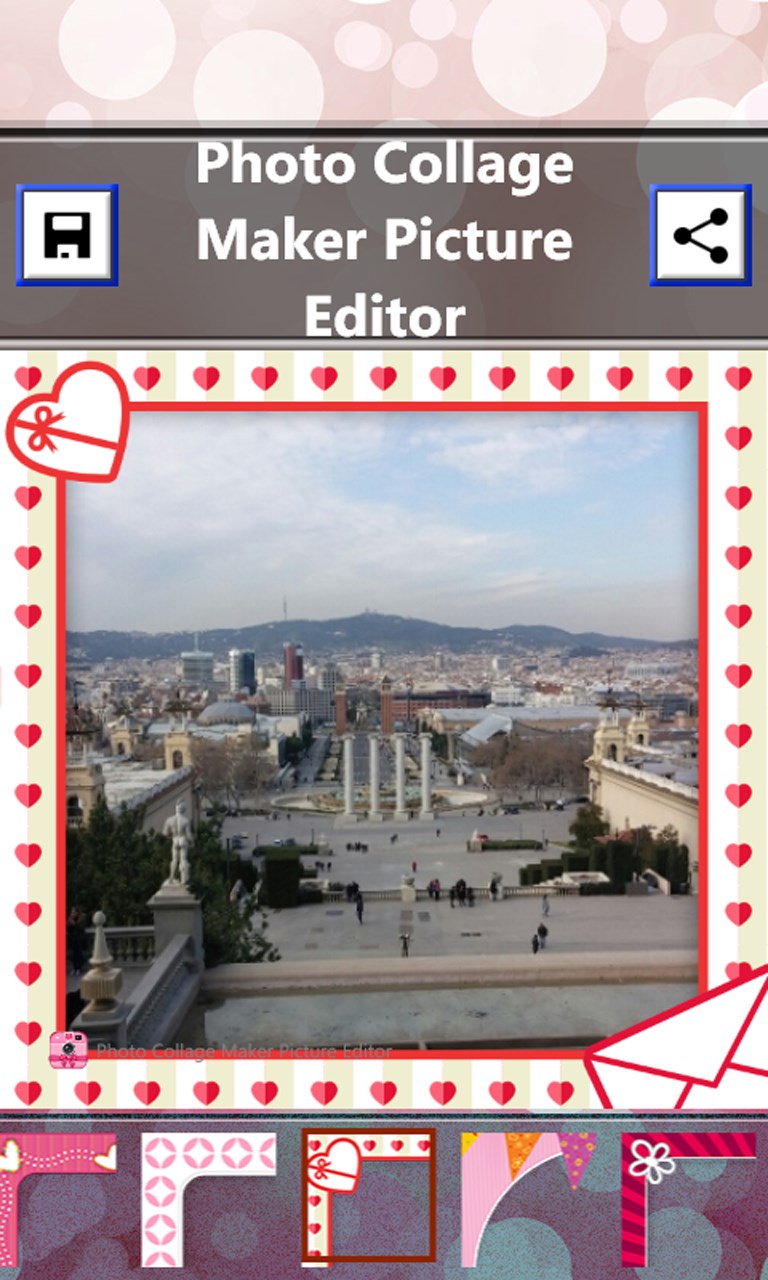
Task: Pick the red hearts gift-box frame
Action: (x=368, y=1195)
